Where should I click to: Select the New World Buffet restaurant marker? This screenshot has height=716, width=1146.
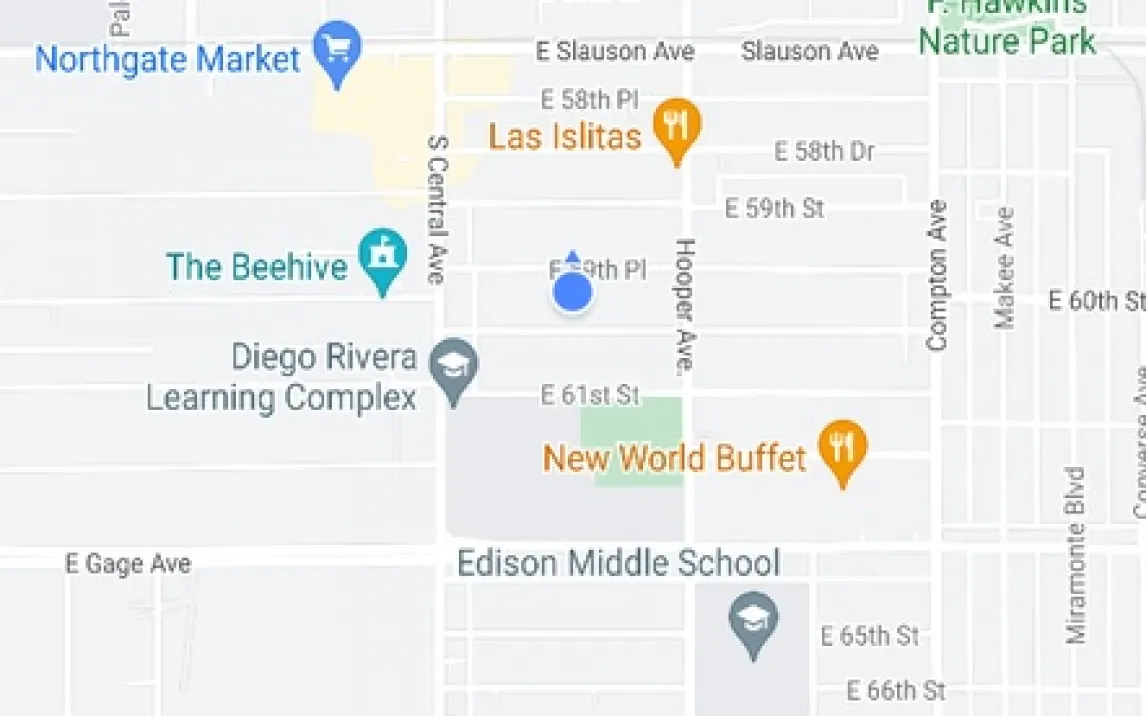point(842,446)
